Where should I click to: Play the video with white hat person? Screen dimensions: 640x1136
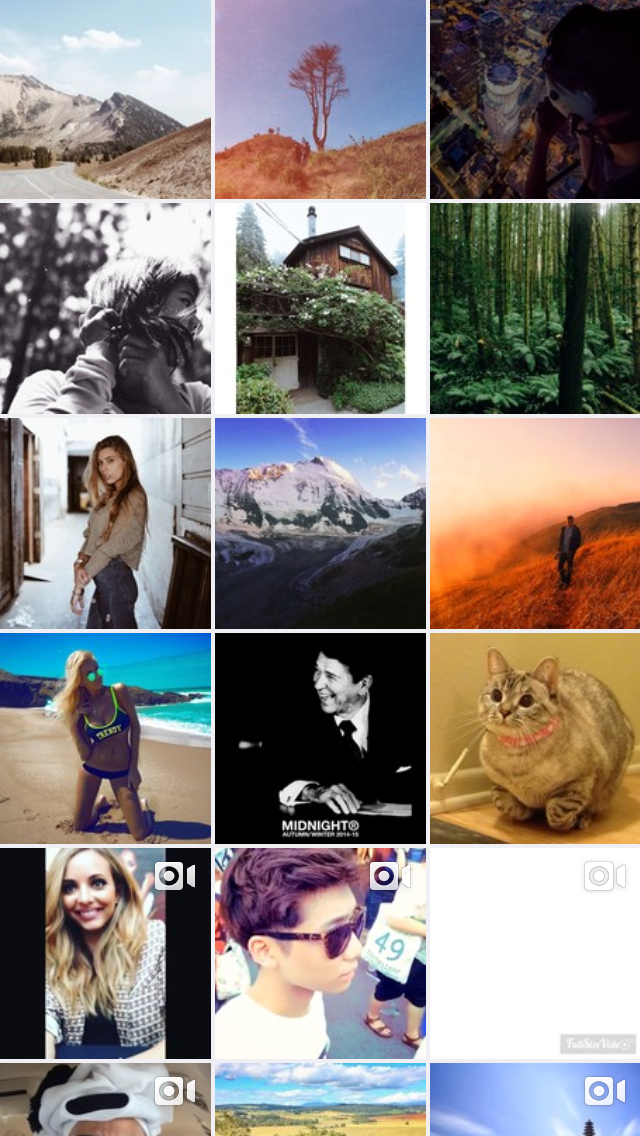pyautogui.click(x=105, y=1100)
